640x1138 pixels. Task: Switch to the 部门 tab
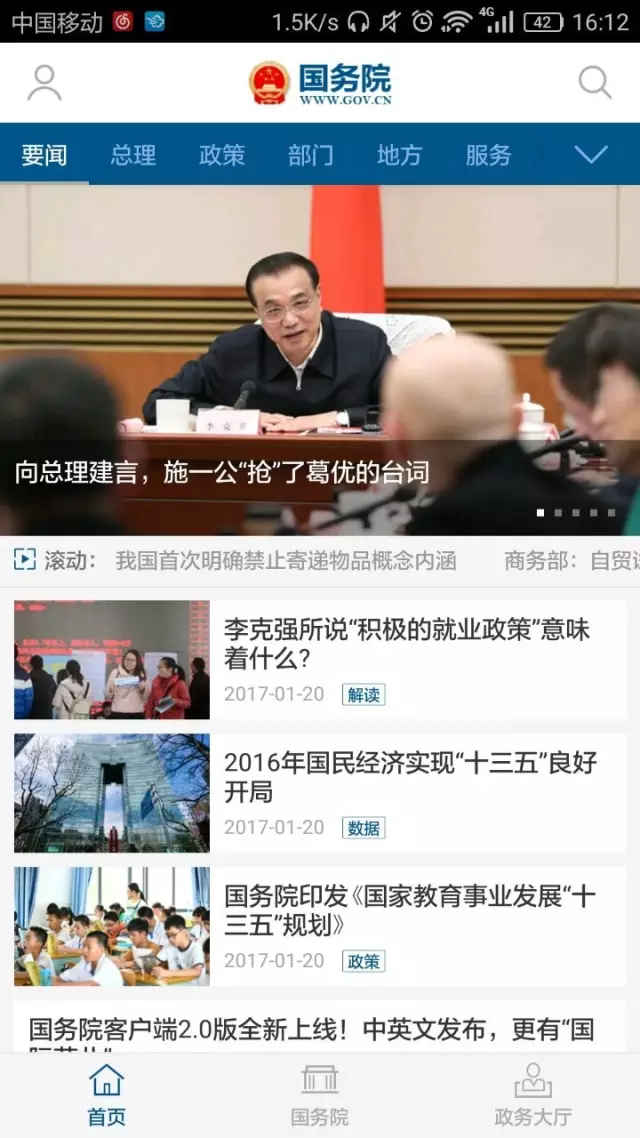[x=310, y=155]
